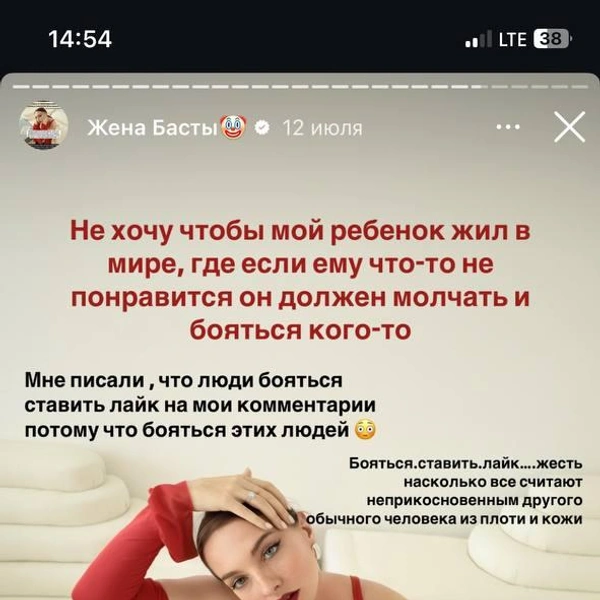This screenshot has width=600, height=600.
Task: Close the story viewer
Action: click(x=569, y=128)
